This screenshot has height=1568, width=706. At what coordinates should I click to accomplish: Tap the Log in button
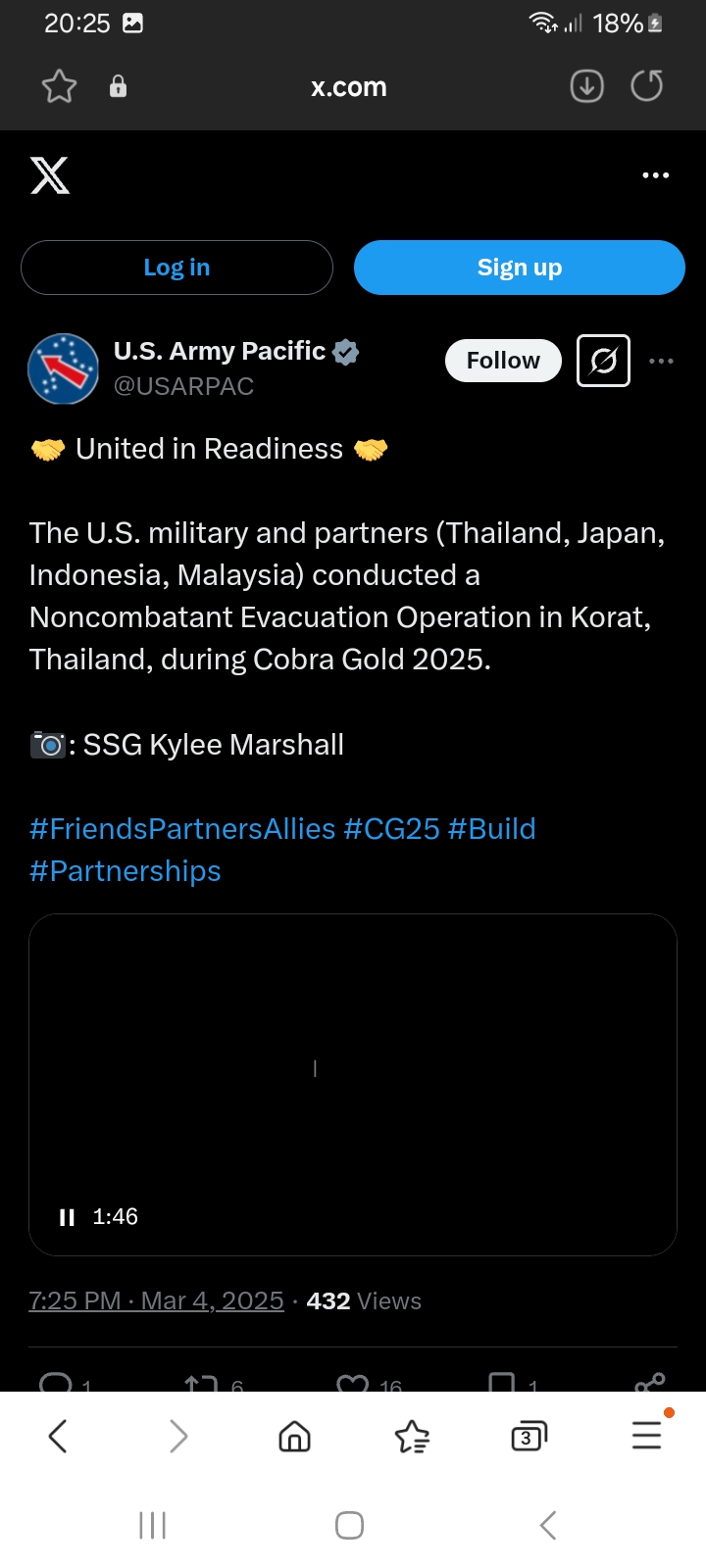click(176, 268)
